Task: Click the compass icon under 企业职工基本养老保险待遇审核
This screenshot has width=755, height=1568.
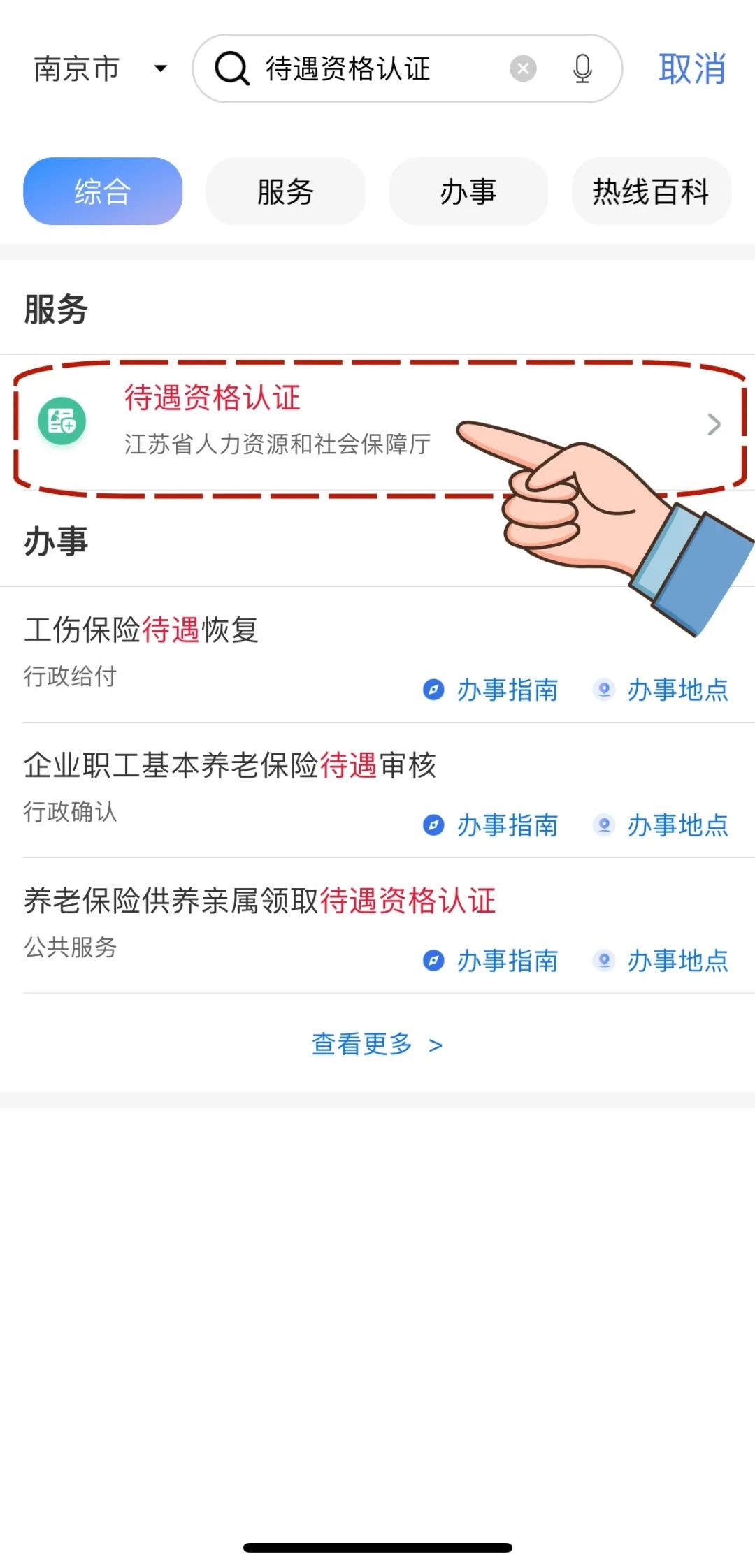Action: [433, 825]
